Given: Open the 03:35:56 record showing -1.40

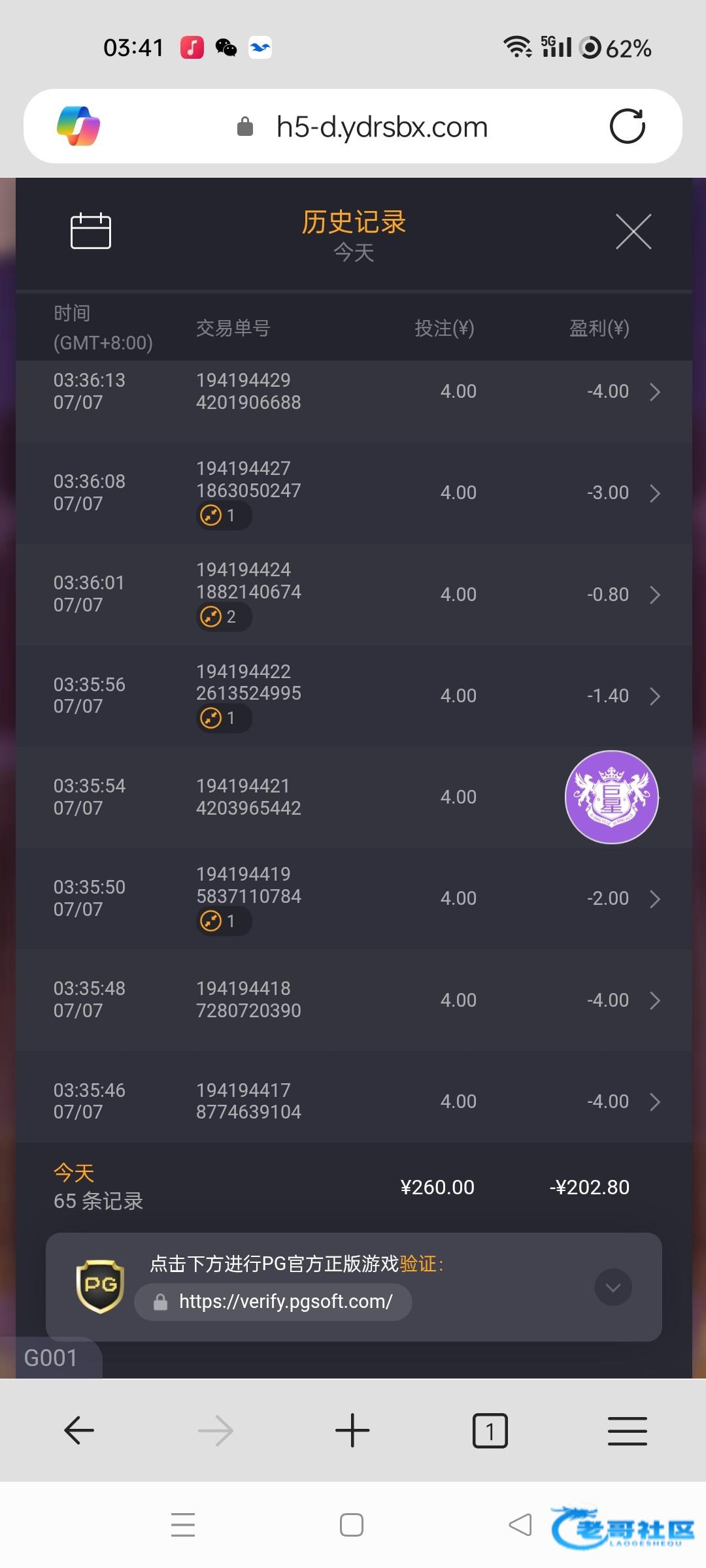Looking at the screenshot, I should point(354,696).
